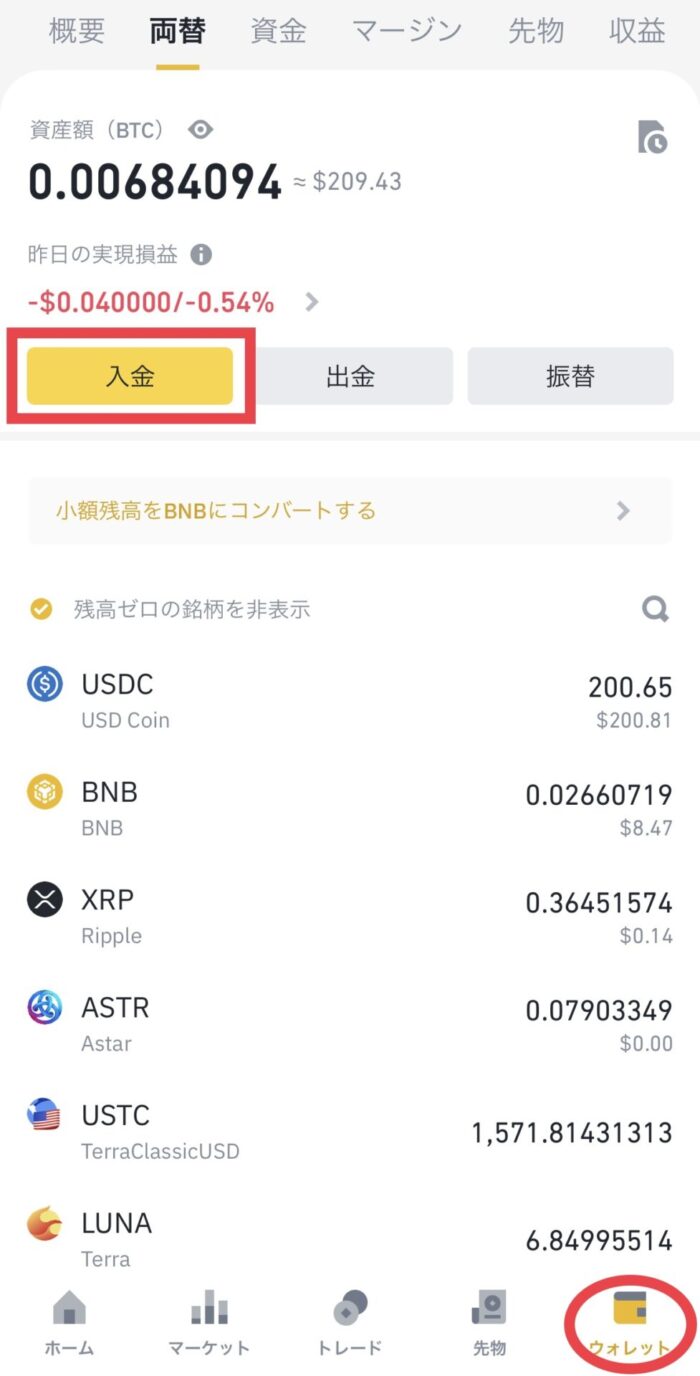The width and height of the screenshot is (700, 1376).
Task: Switch to the マージン tab
Action: (x=407, y=31)
